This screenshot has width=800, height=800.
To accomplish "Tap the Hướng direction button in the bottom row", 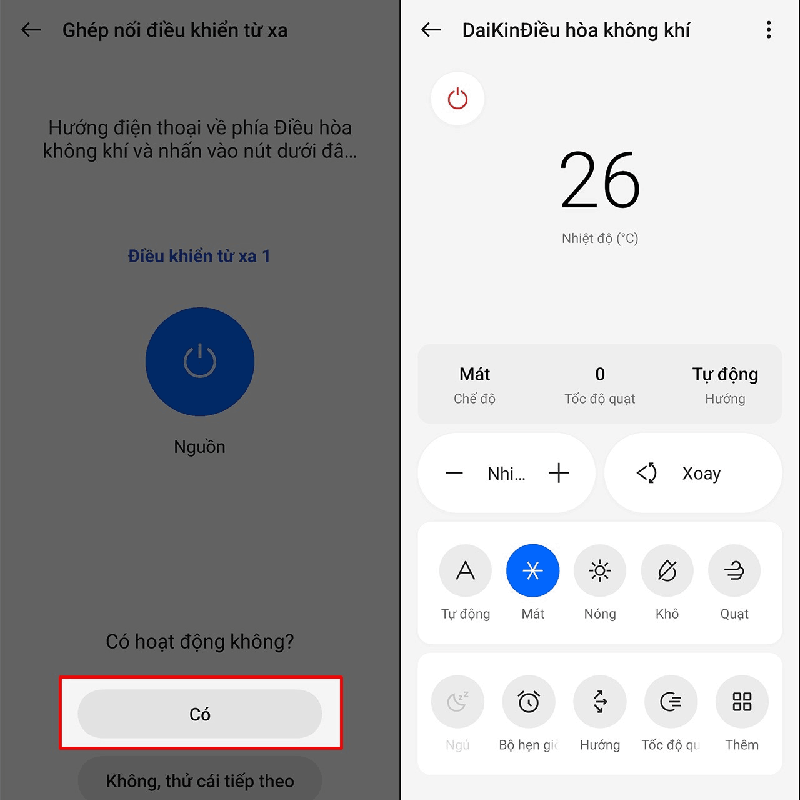I will pyautogui.click(x=599, y=702).
